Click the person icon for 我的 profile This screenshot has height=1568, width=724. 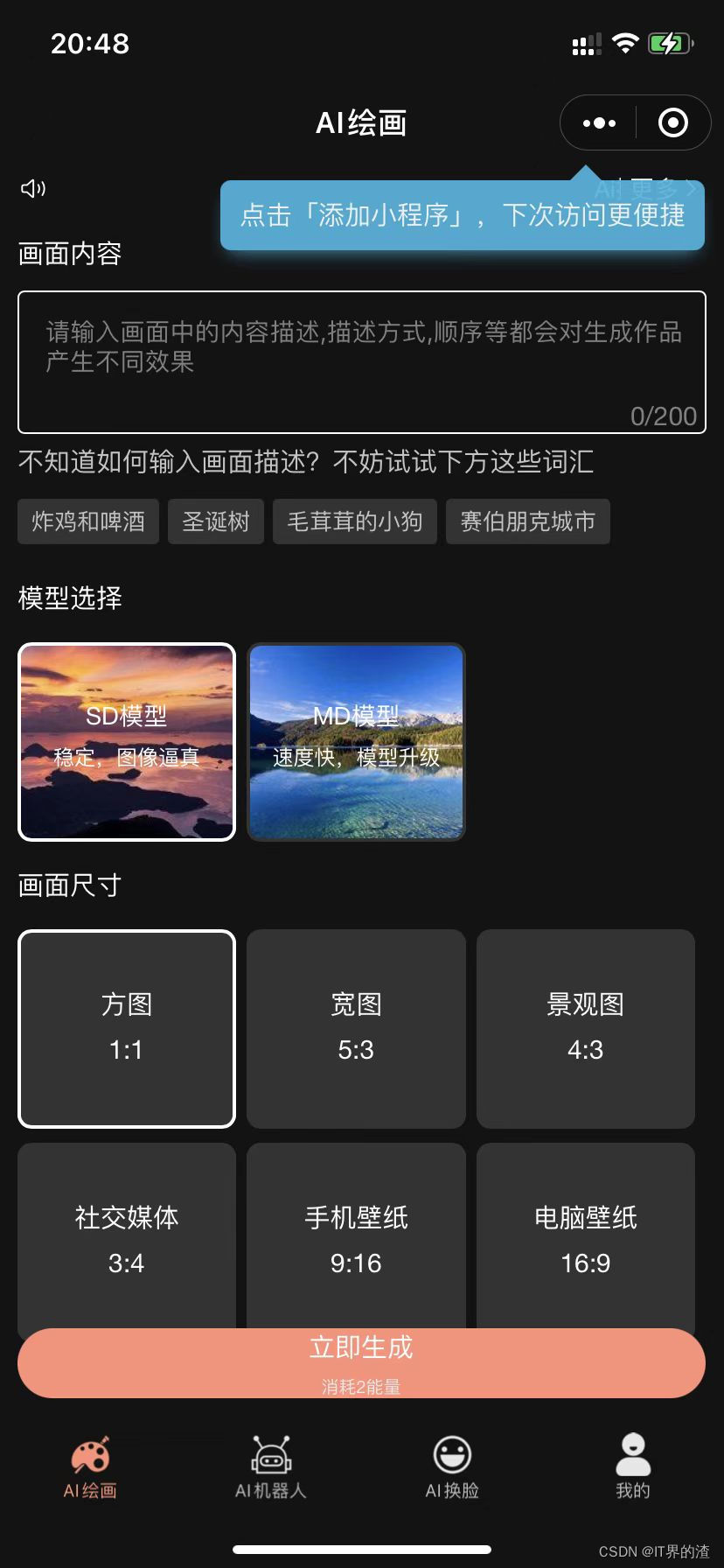coord(631,1454)
